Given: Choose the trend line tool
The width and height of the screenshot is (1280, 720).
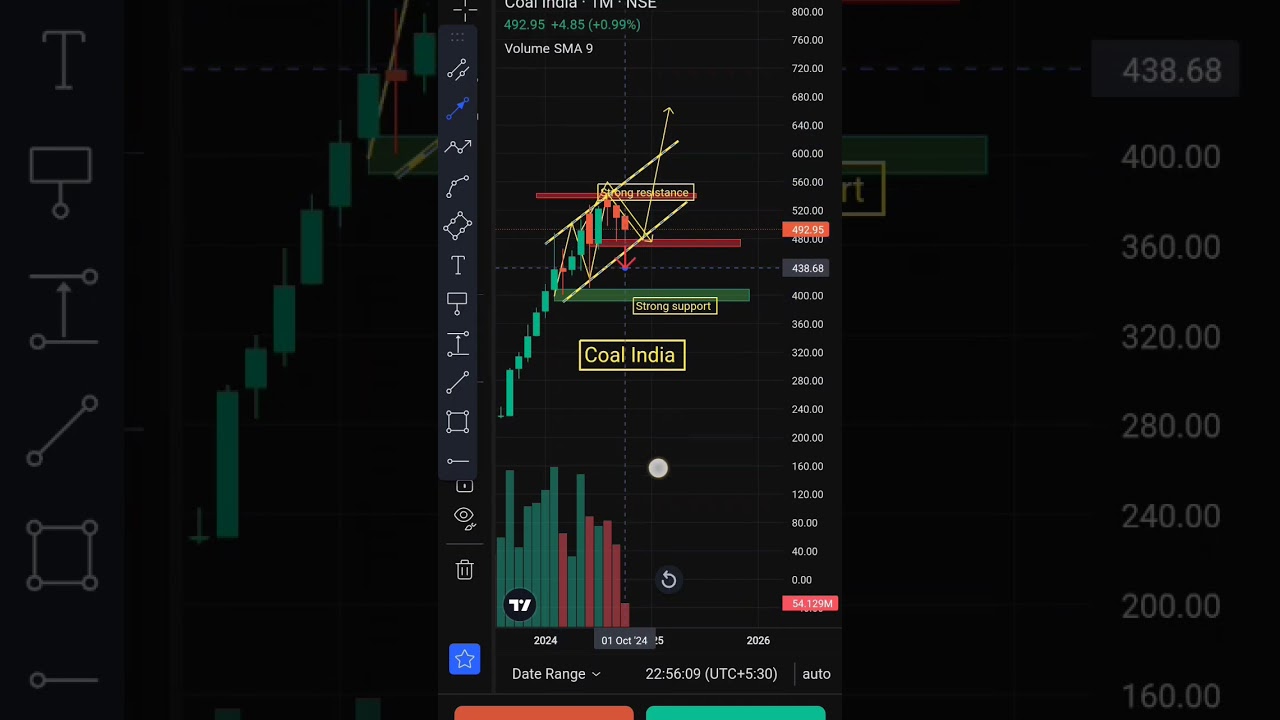Looking at the screenshot, I should tap(458, 383).
